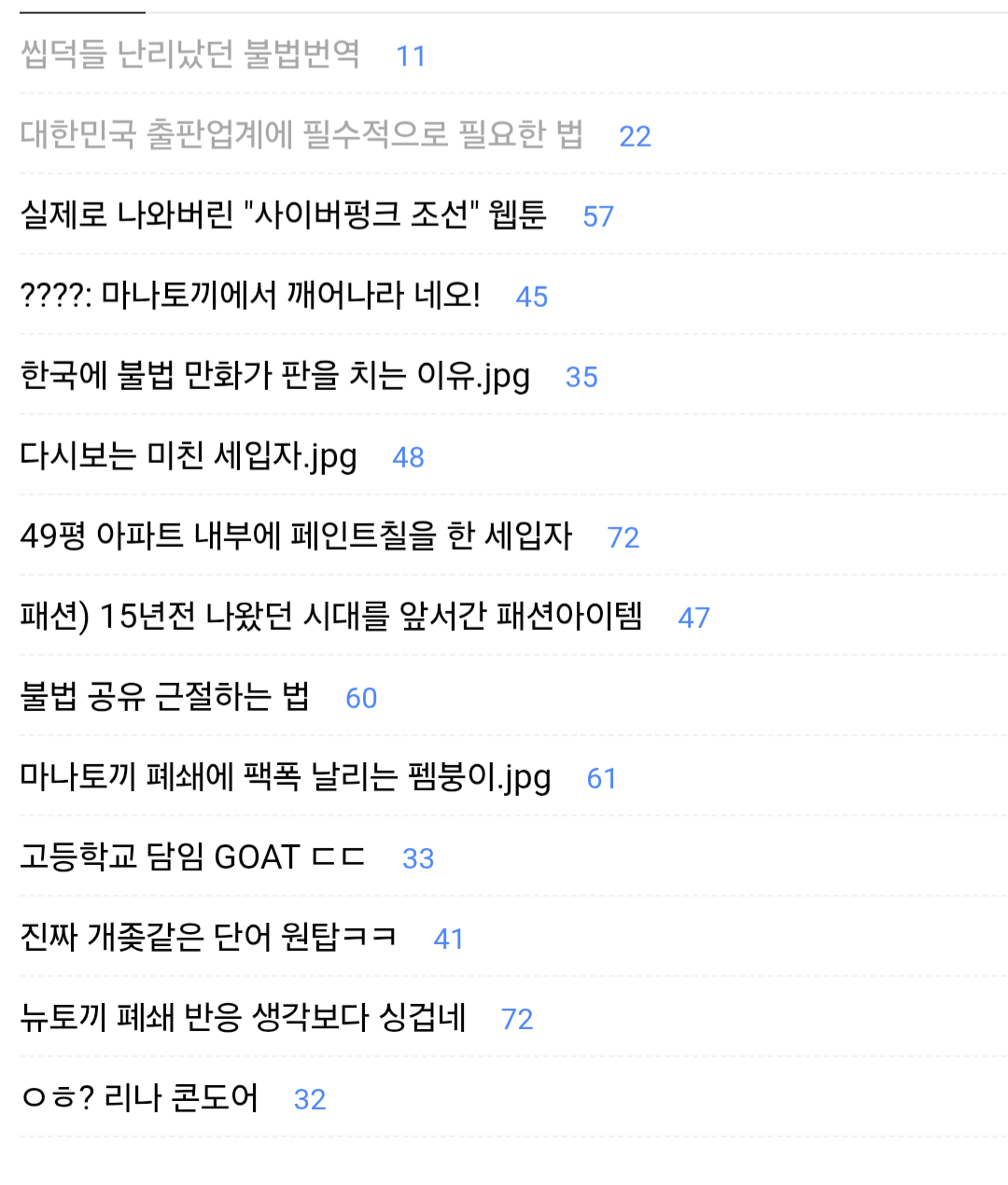Open the '시대를 앞서간 패션아이템' post
1008x1185 pixels.
(330, 616)
